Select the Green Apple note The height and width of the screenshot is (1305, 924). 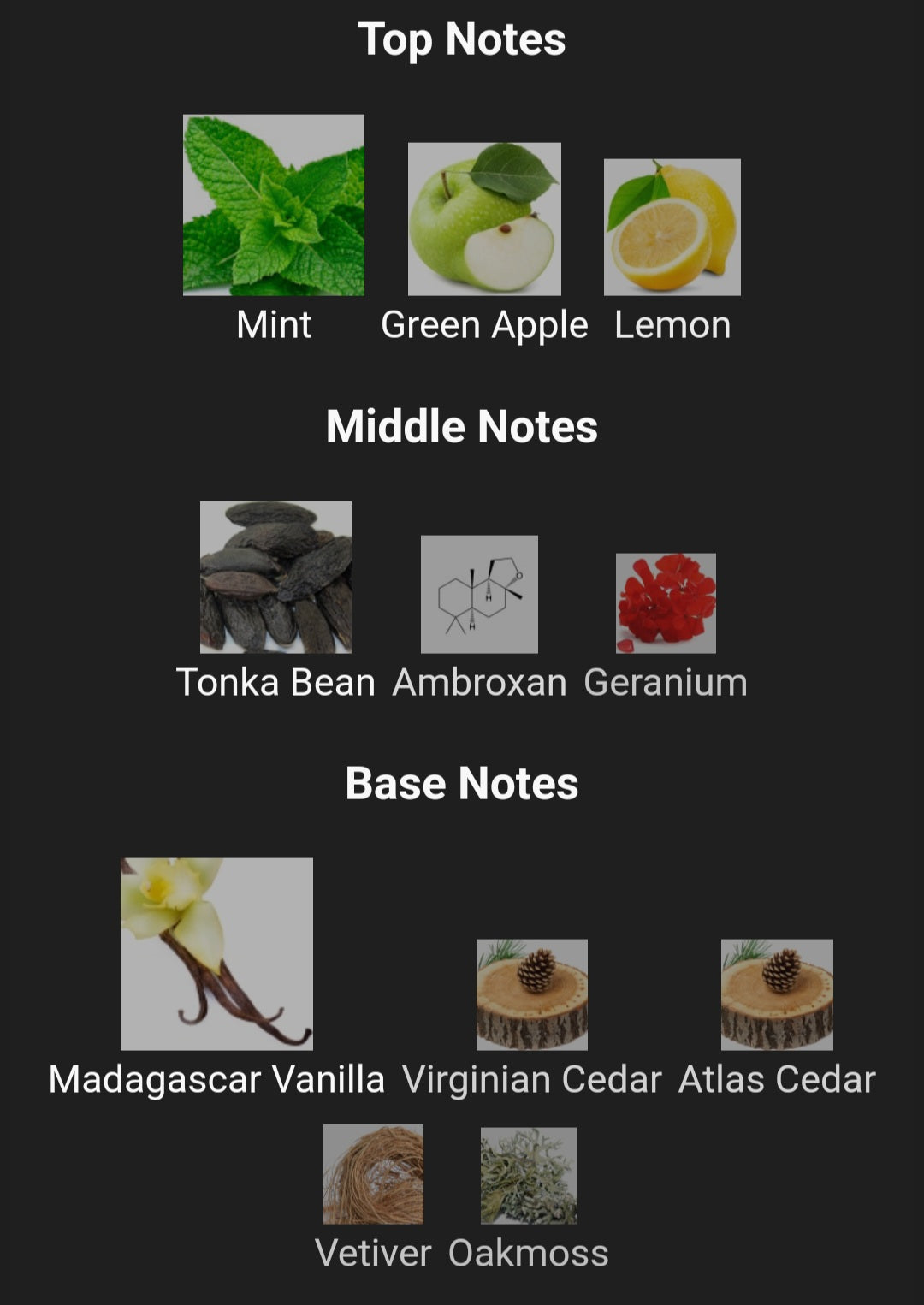click(x=484, y=219)
